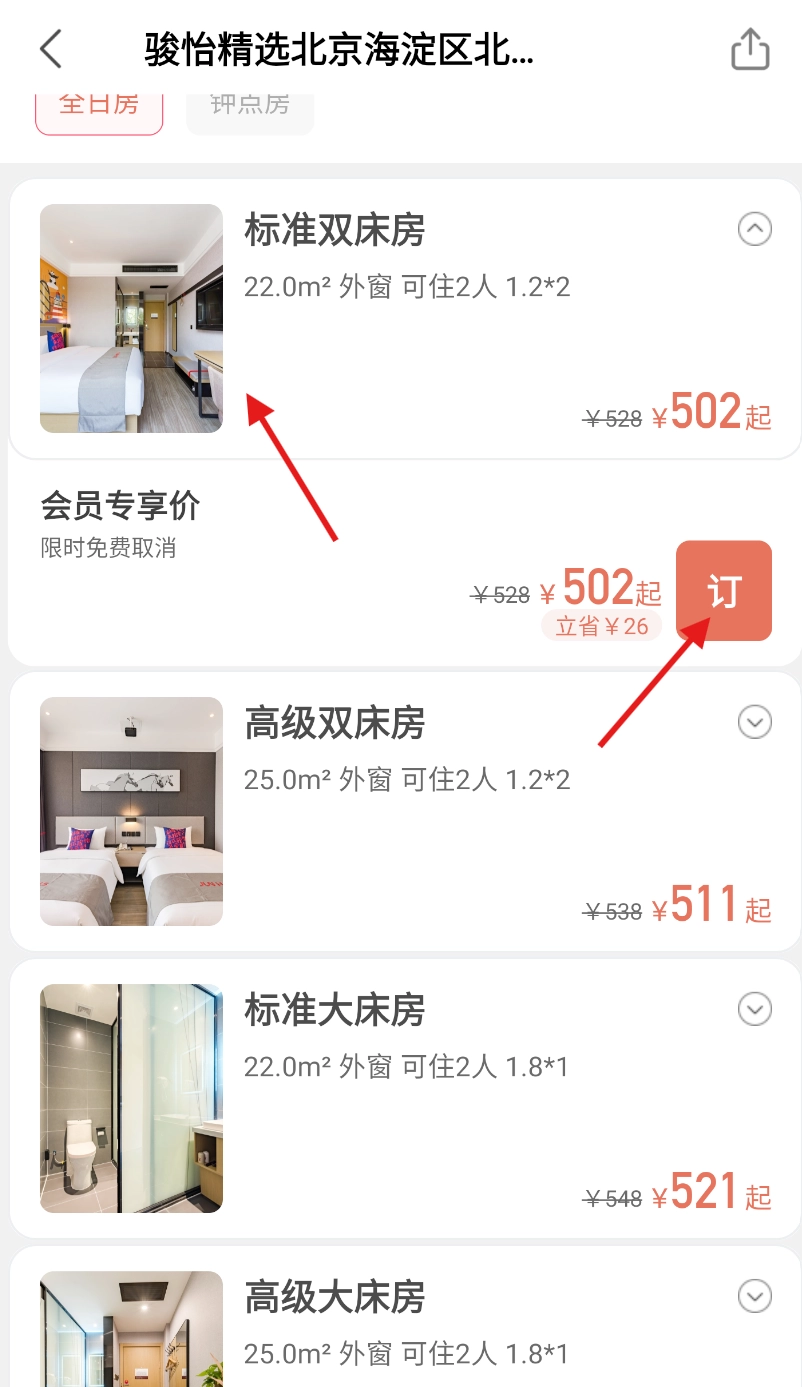
Task: Expand the 高级双床房 rates
Action: pyautogui.click(x=755, y=721)
